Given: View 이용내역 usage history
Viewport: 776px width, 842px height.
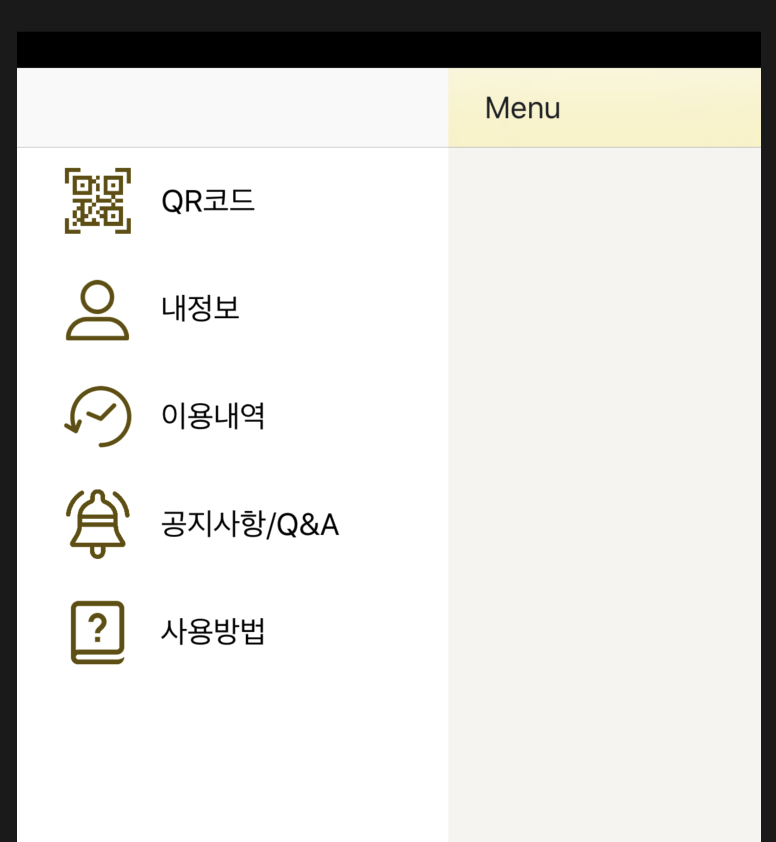Looking at the screenshot, I should tap(212, 416).
